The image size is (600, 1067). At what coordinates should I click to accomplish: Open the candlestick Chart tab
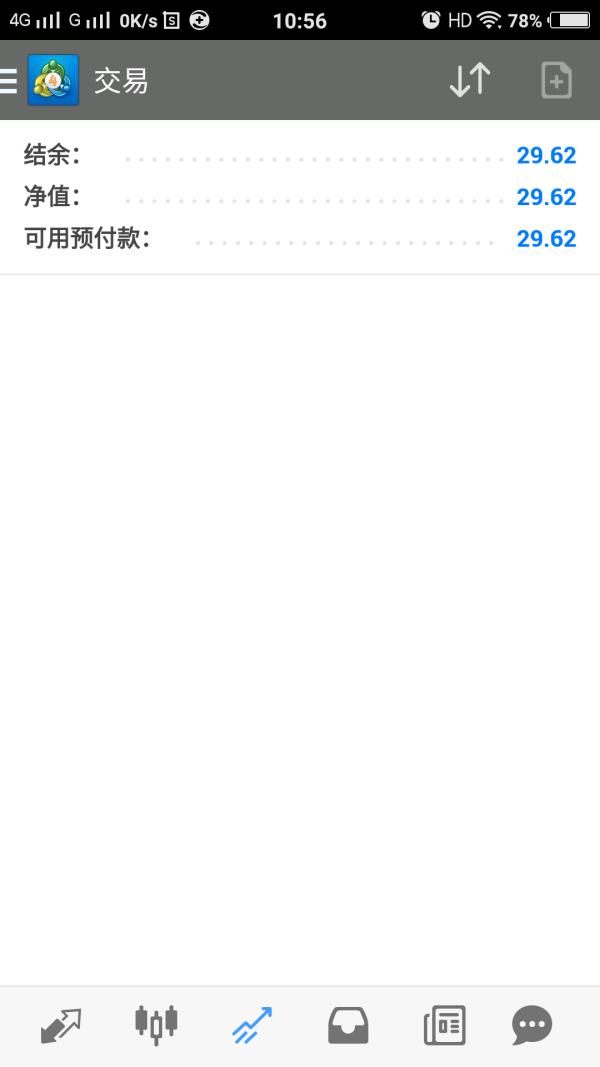point(156,1025)
